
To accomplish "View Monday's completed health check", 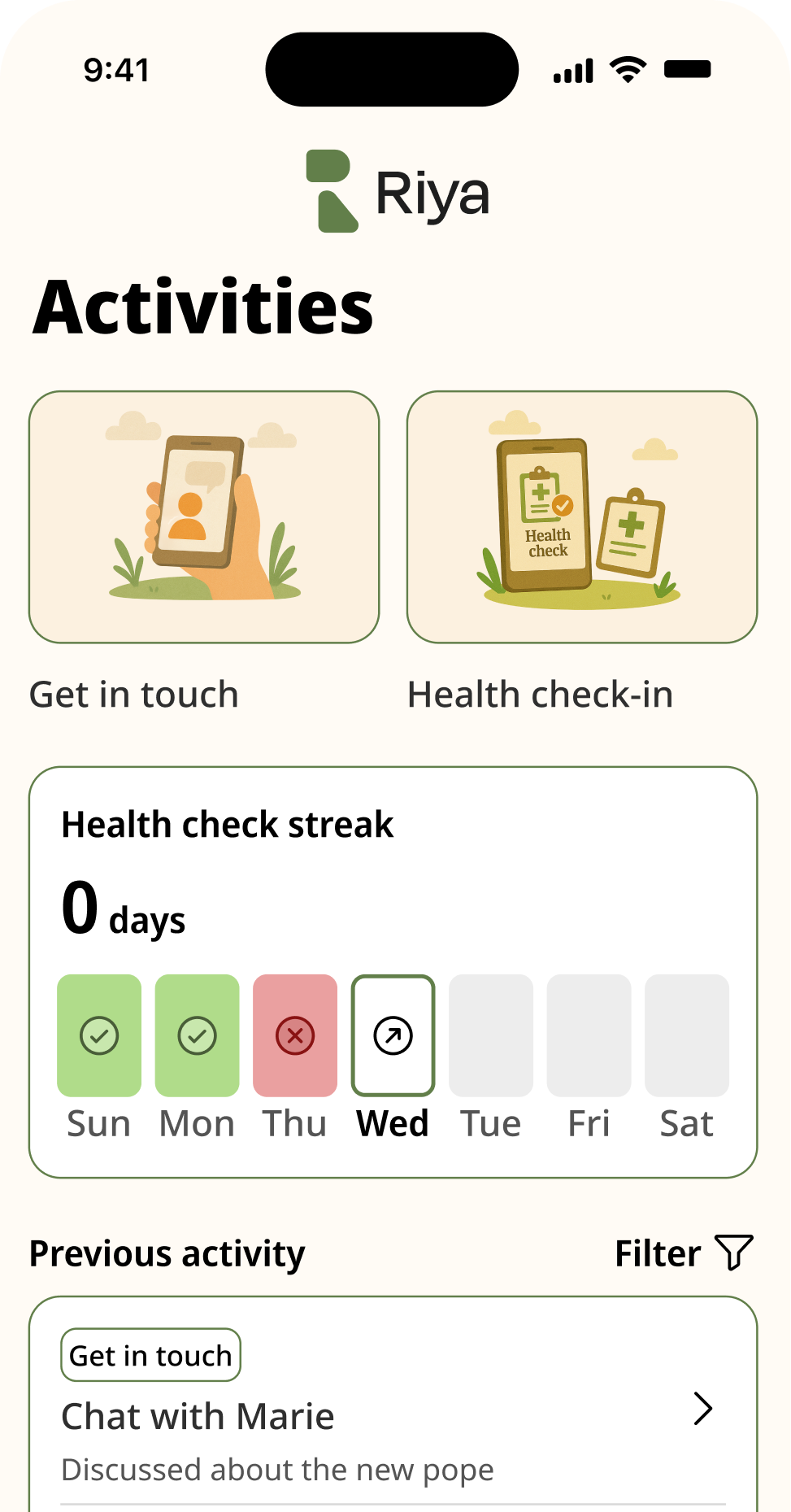I will 198,1035.
